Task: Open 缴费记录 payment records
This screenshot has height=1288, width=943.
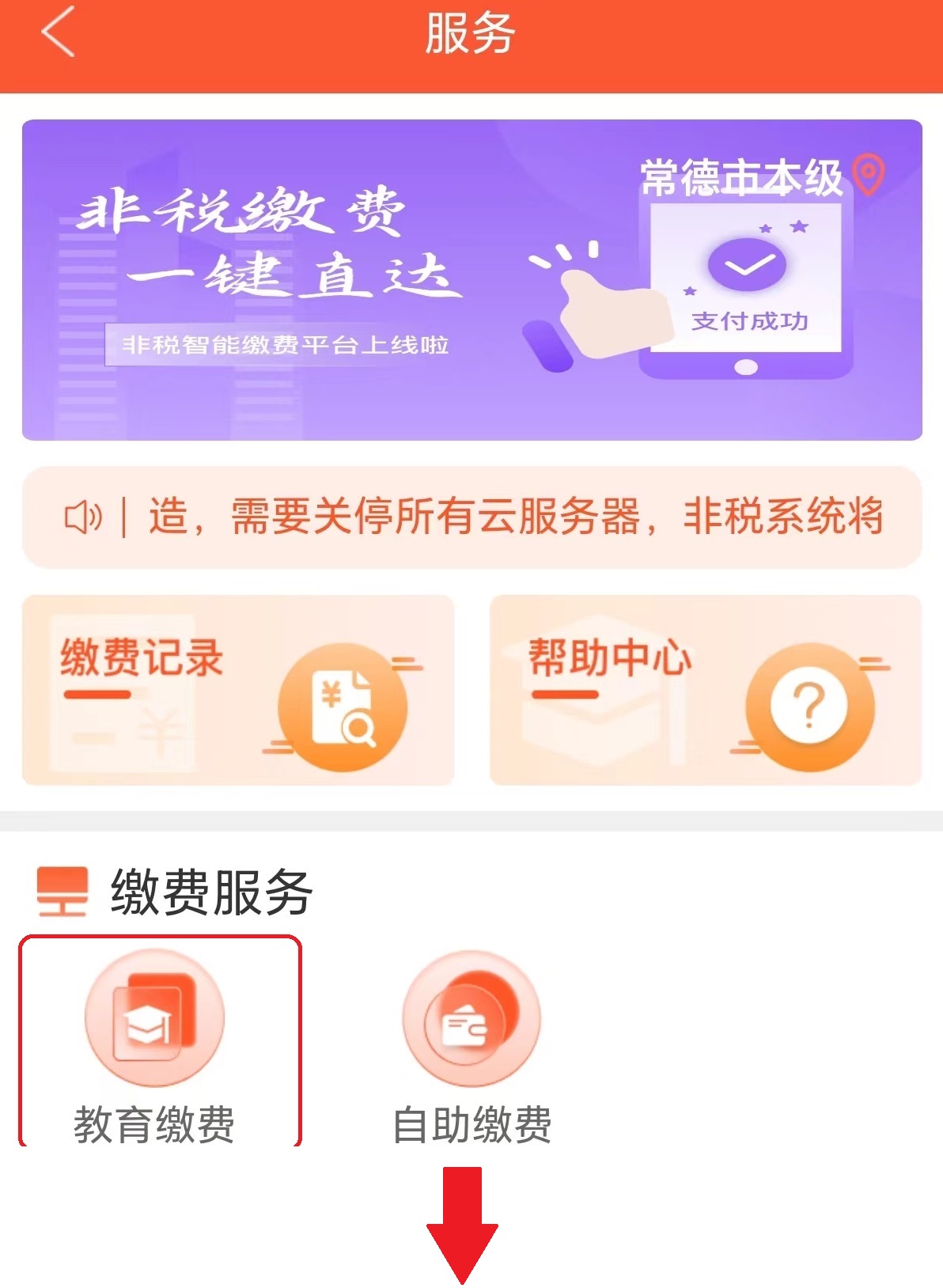Action: [237, 690]
